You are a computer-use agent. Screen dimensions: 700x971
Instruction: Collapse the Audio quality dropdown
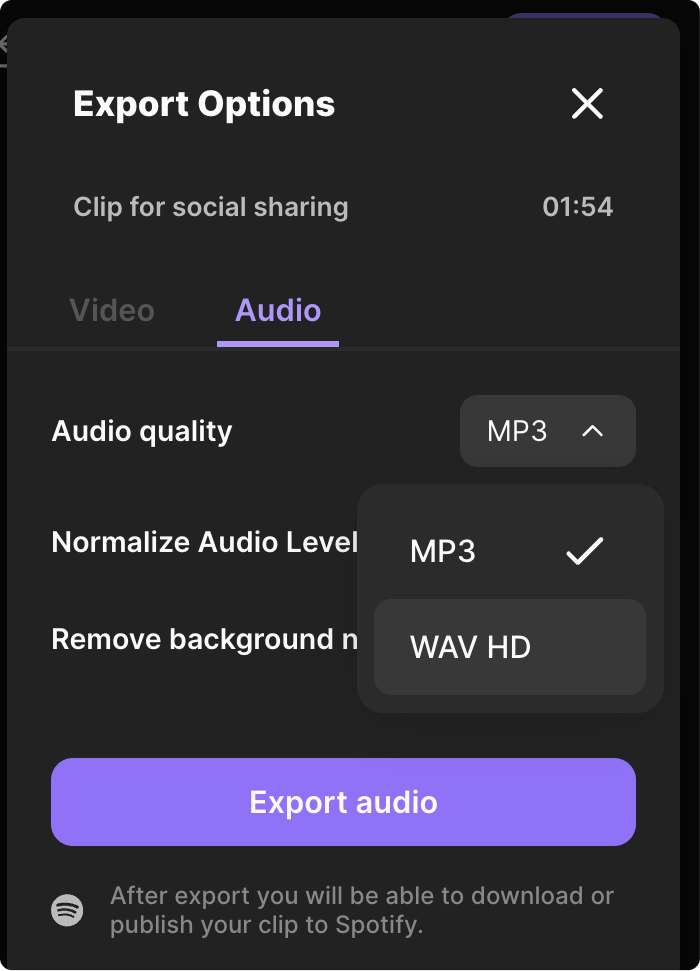(548, 431)
